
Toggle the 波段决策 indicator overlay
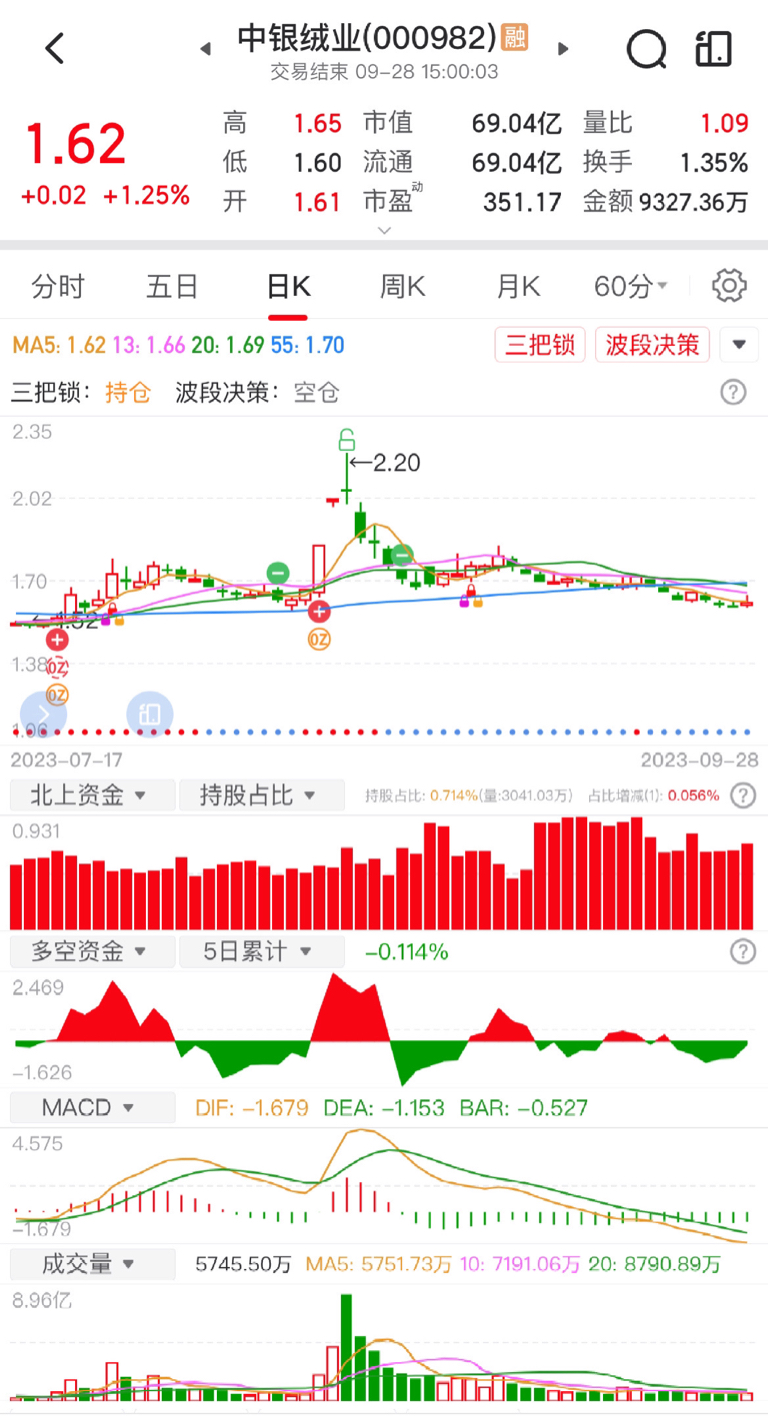652,343
